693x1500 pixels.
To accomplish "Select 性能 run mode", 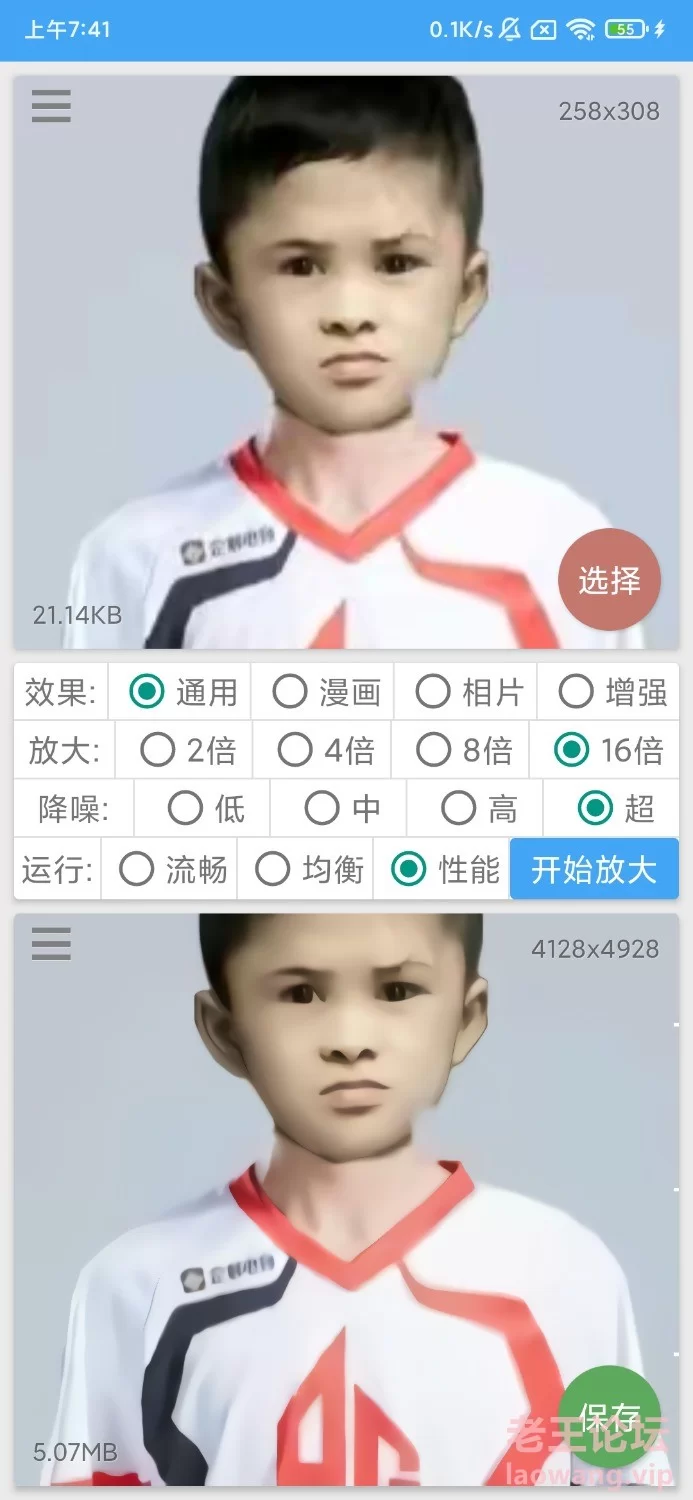I will [x=442, y=869].
